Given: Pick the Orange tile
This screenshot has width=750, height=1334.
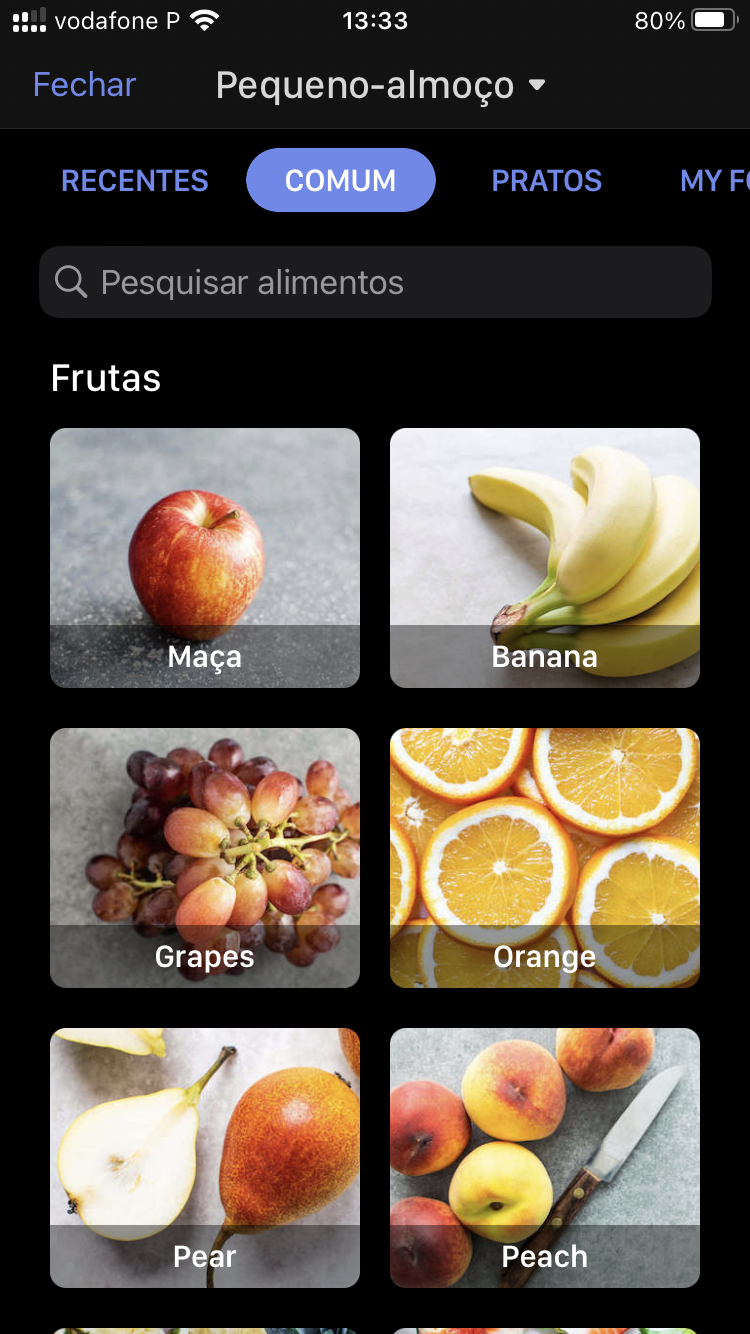Looking at the screenshot, I should [x=545, y=858].
